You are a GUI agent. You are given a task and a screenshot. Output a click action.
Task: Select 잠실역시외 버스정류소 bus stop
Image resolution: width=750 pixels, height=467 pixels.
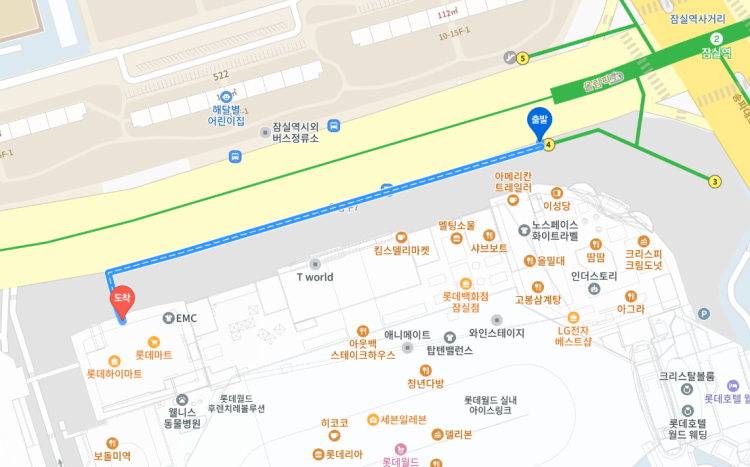pyautogui.click(x=265, y=131)
